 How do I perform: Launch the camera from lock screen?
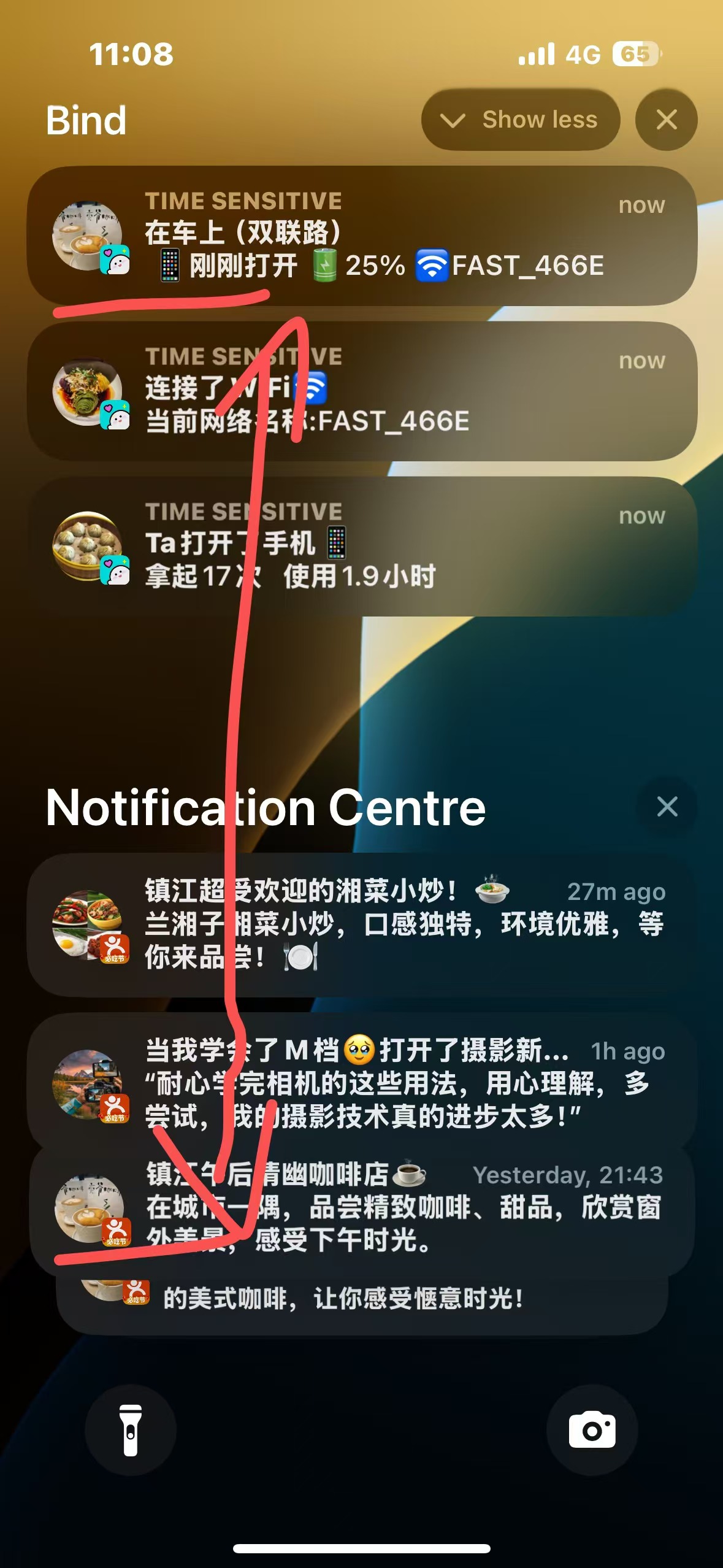point(592,1430)
